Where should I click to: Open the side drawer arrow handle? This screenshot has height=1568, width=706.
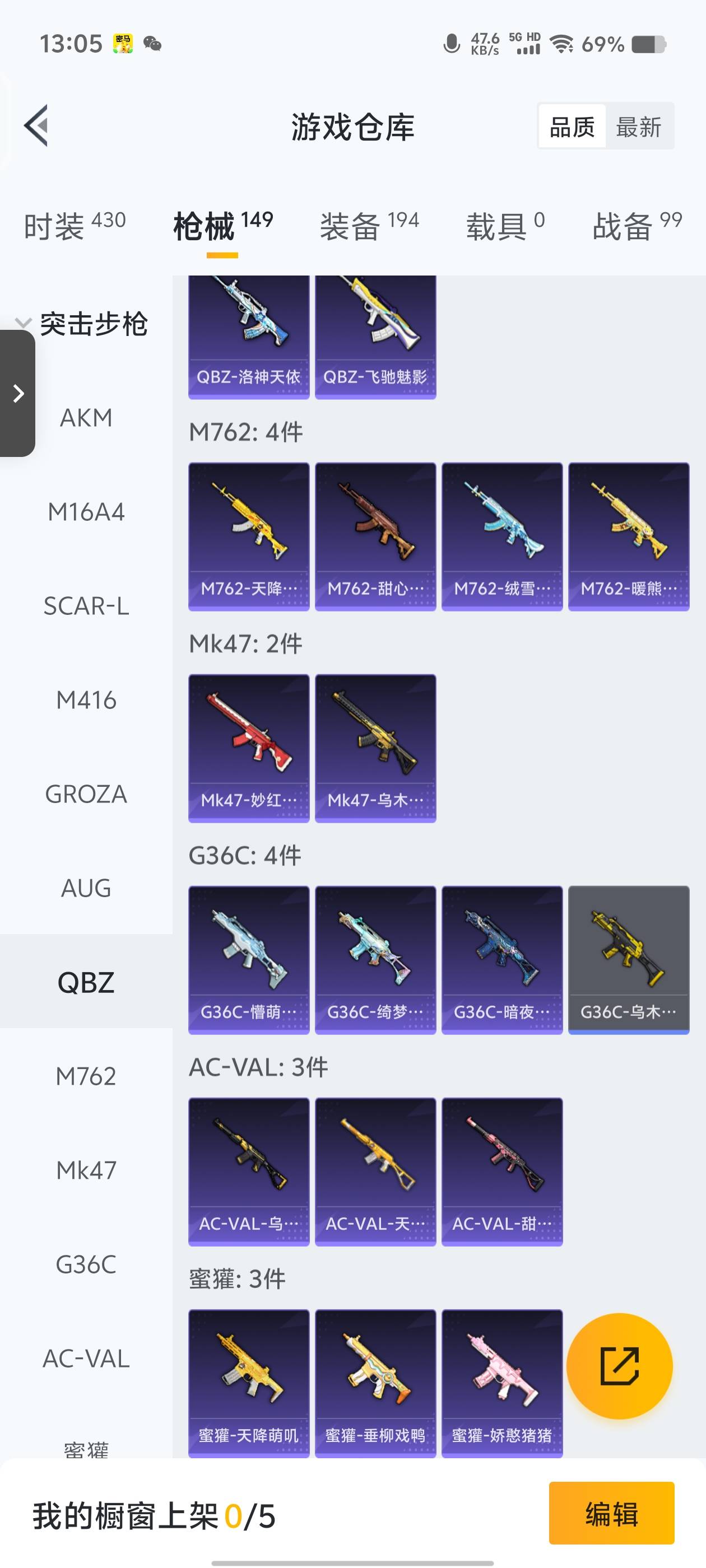tap(18, 393)
